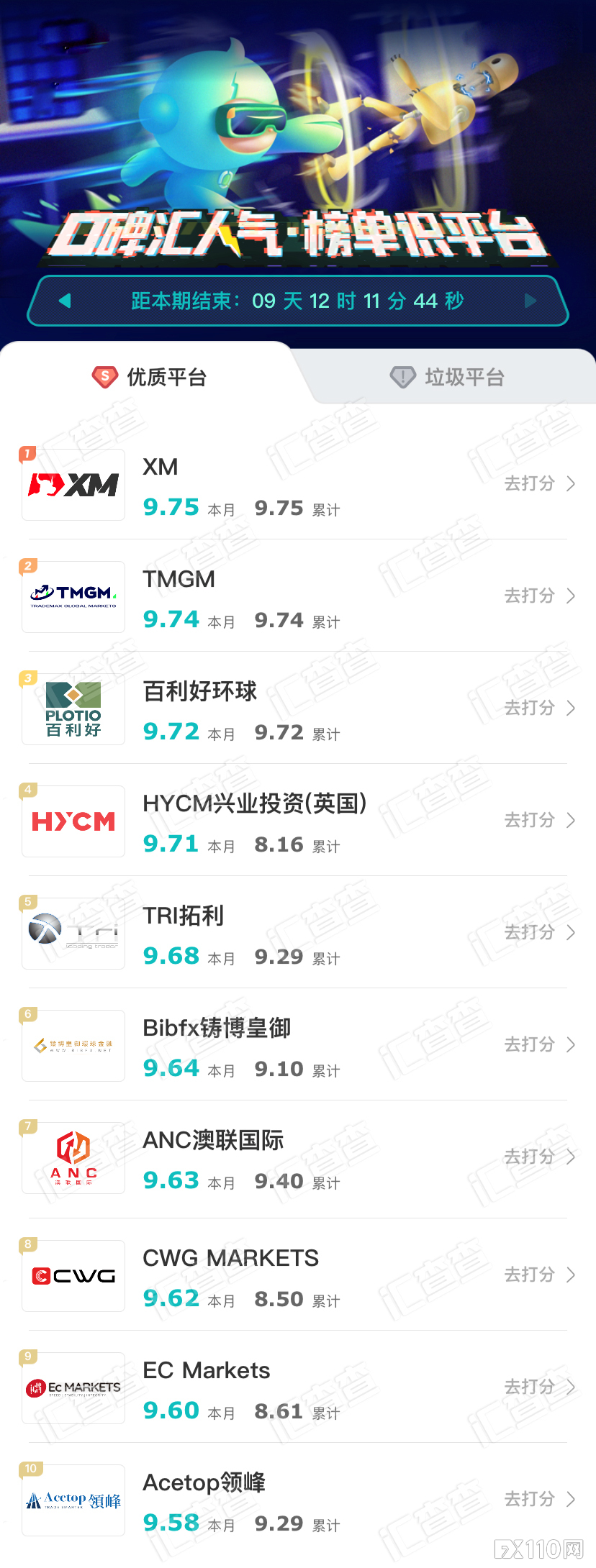596x1568 pixels.
Task: Click the red S shield icon
Action: [104, 376]
